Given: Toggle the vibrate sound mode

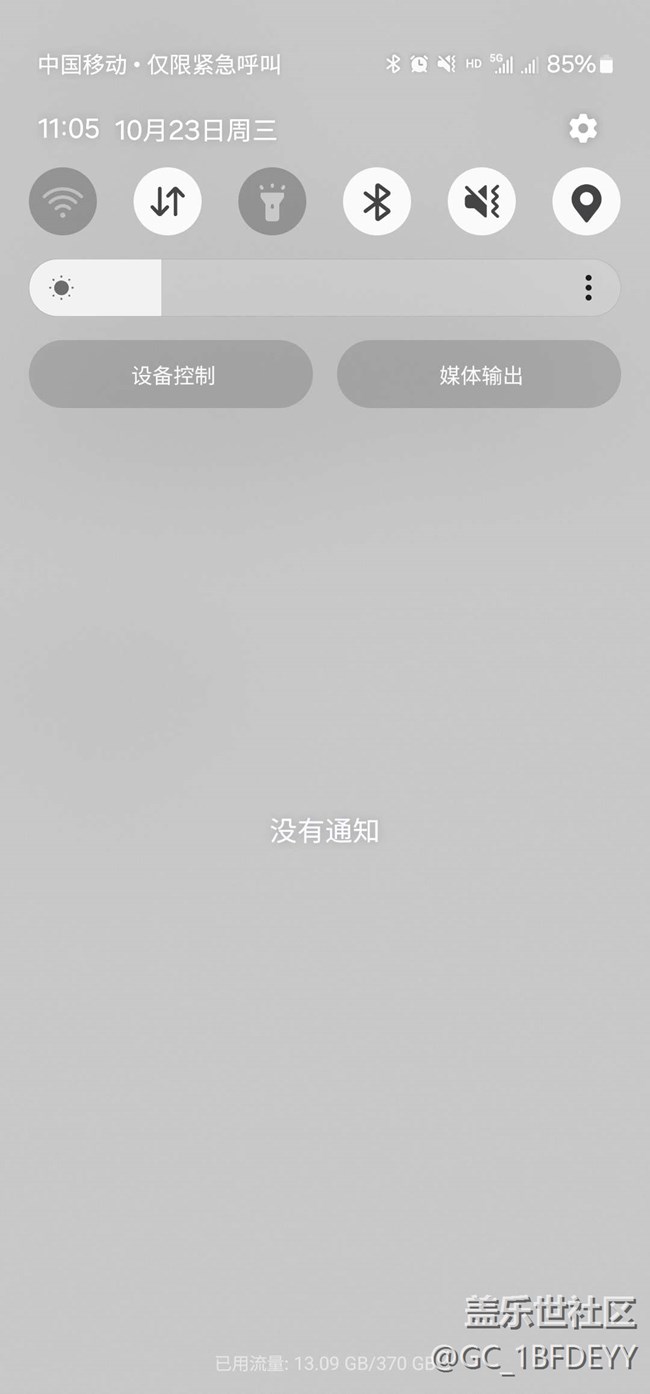Looking at the screenshot, I should [x=482, y=201].
